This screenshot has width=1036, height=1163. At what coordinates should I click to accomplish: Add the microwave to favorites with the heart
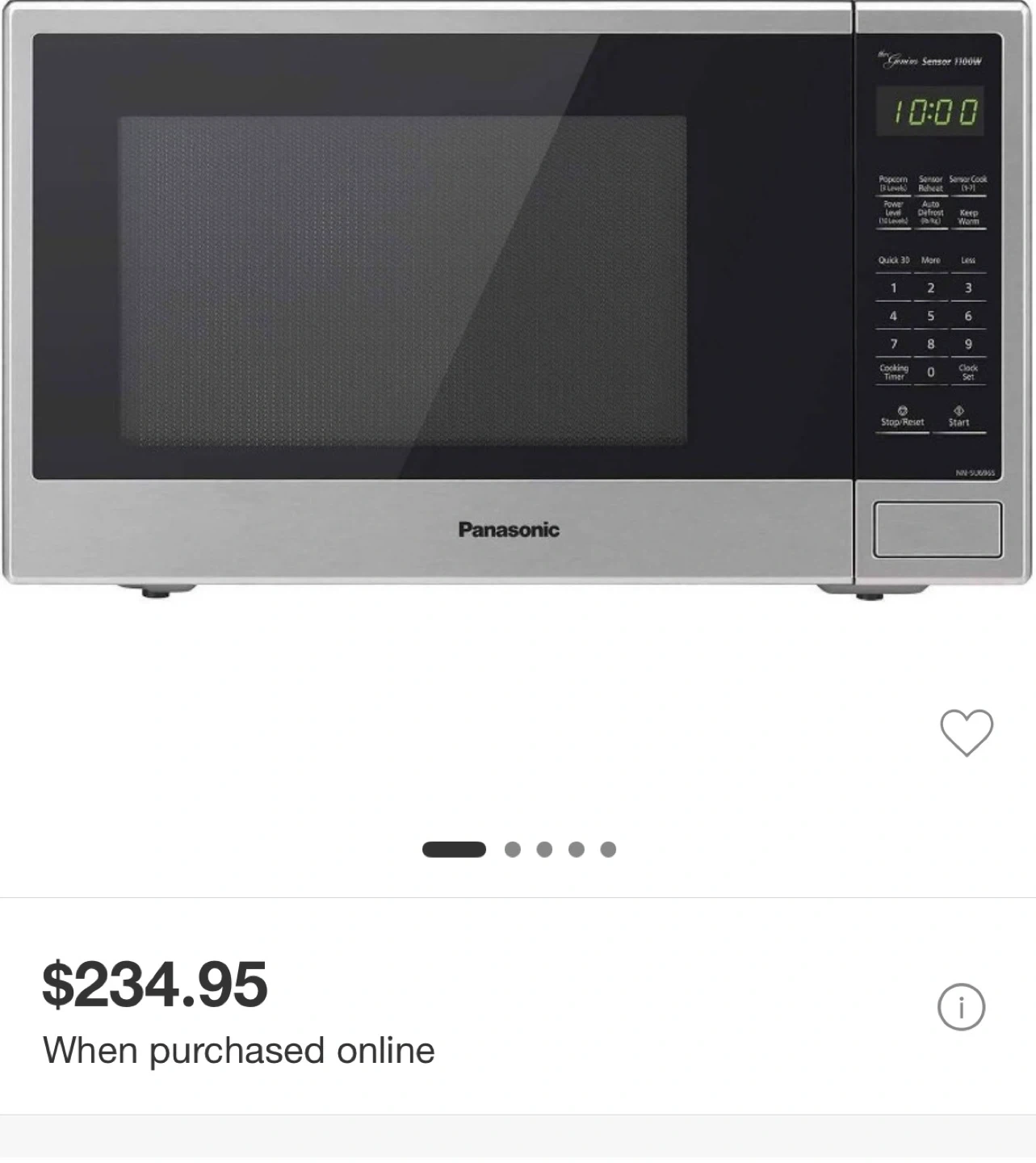[967, 733]
